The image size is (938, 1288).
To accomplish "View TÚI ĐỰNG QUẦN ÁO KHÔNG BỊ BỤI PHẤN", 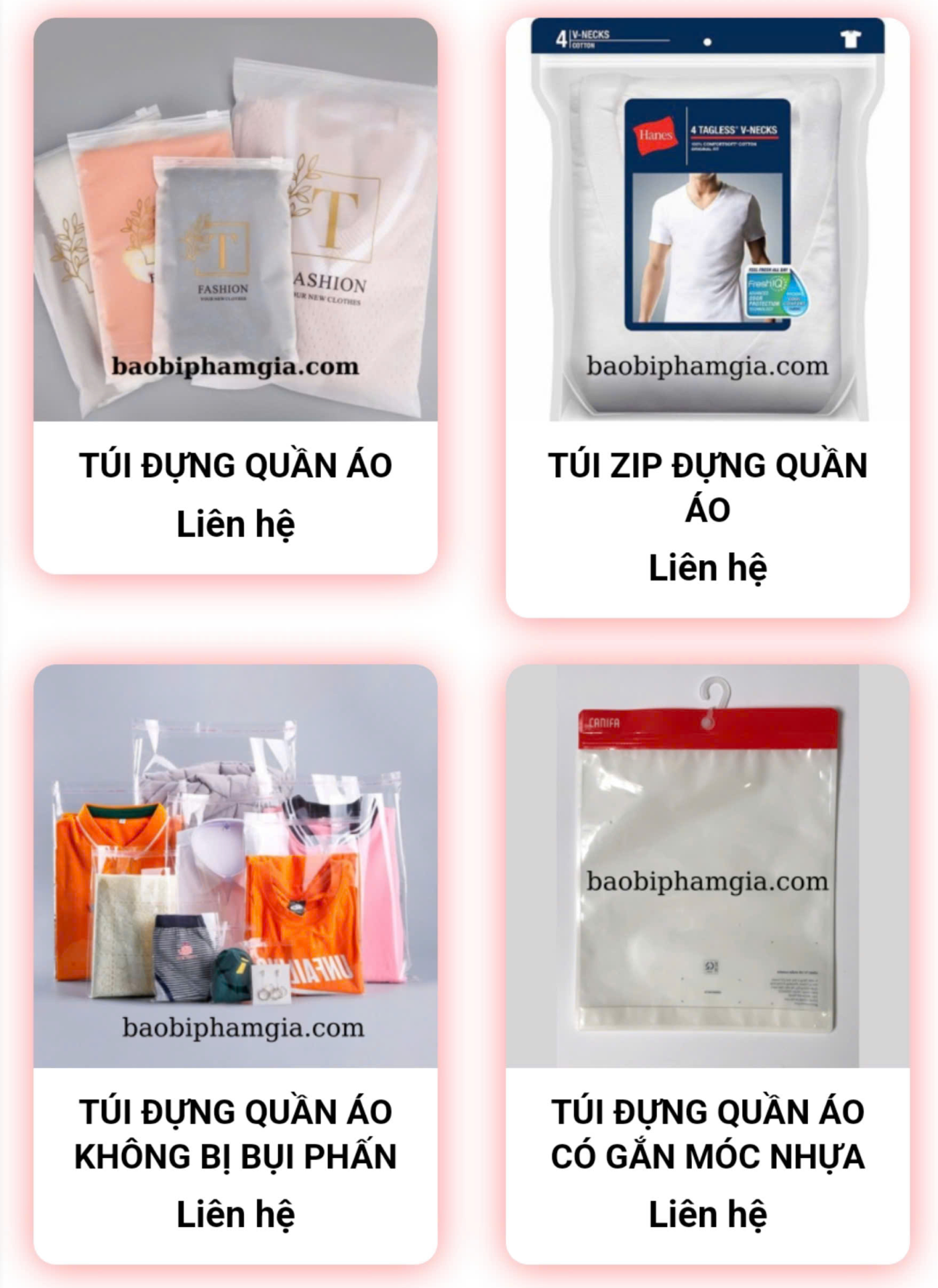I will click(235, 1134).
